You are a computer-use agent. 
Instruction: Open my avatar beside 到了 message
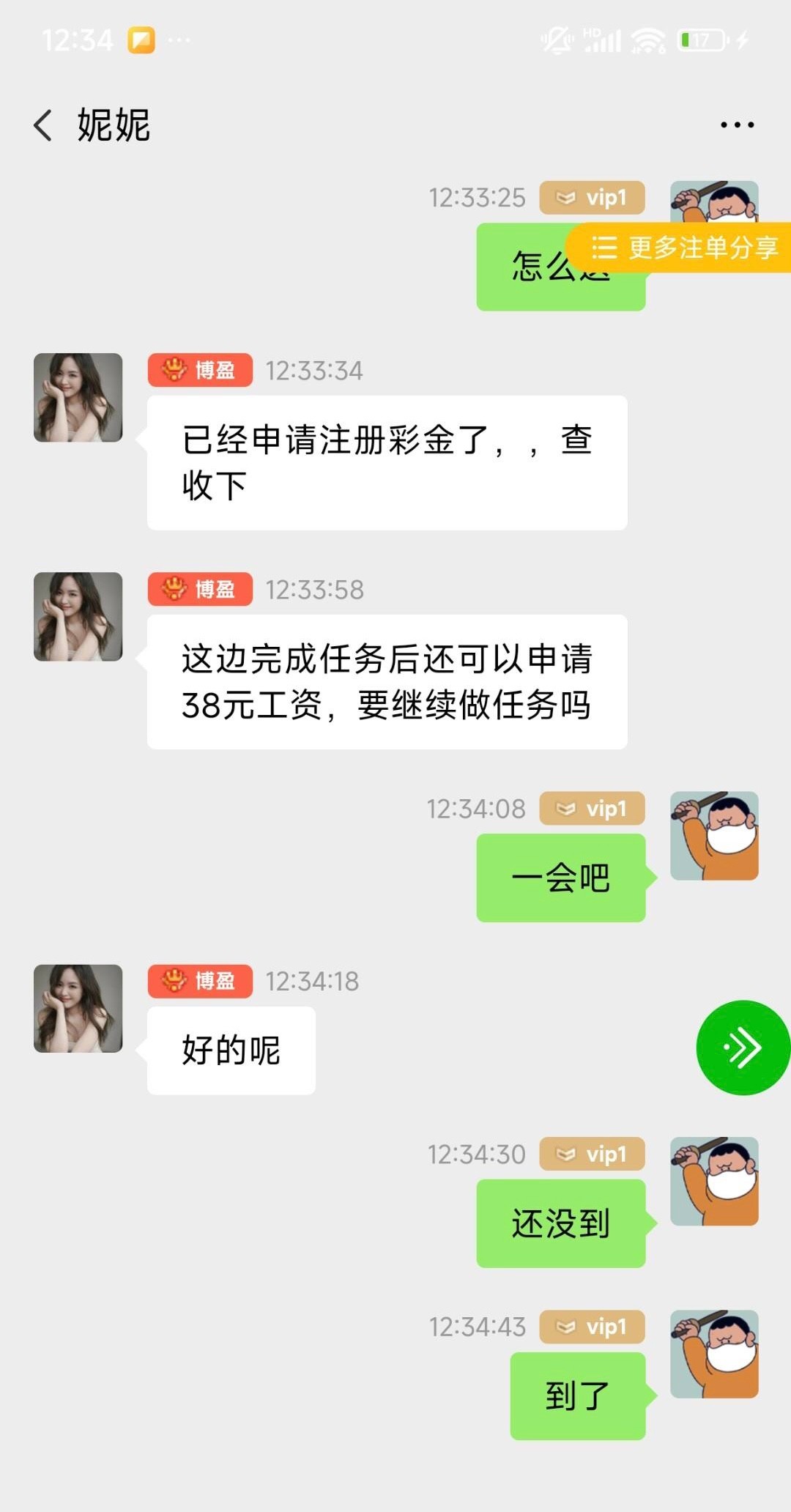(x=714, y=1354)
